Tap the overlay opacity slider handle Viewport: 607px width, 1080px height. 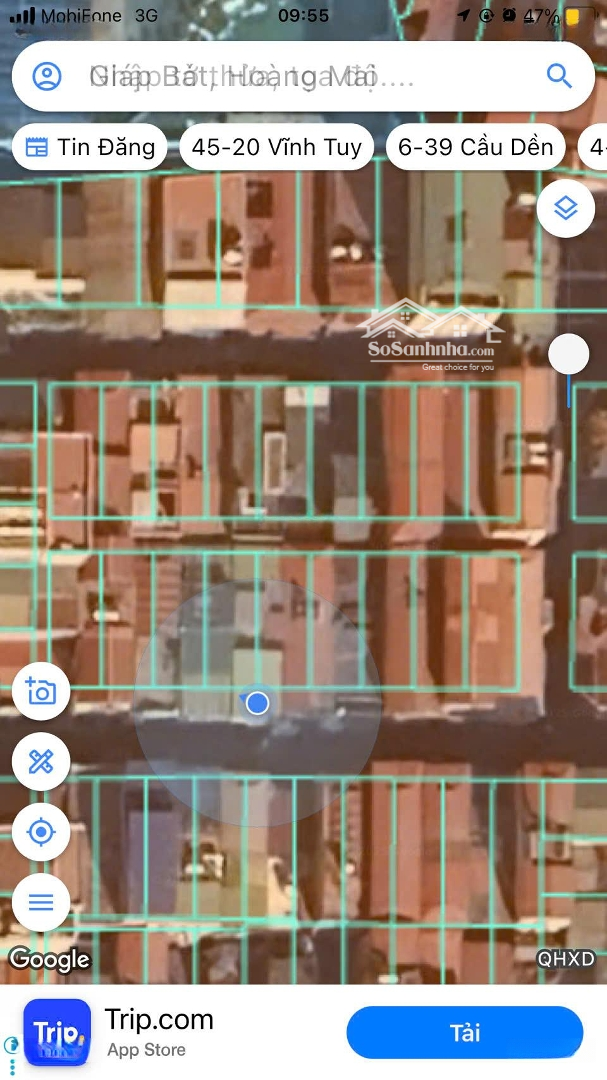point(569,354)
